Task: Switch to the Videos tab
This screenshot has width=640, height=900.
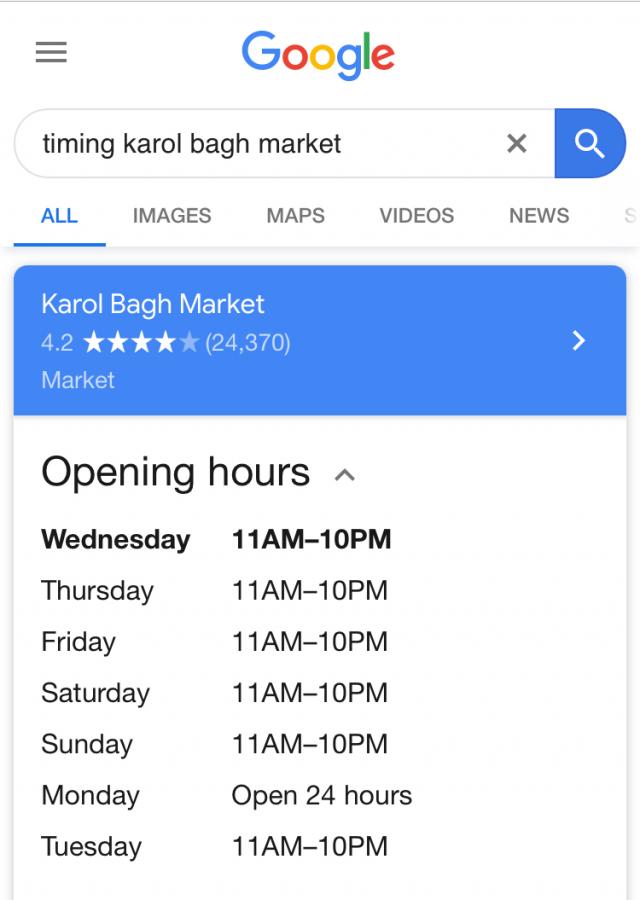Action: click(x=416, y=215)
